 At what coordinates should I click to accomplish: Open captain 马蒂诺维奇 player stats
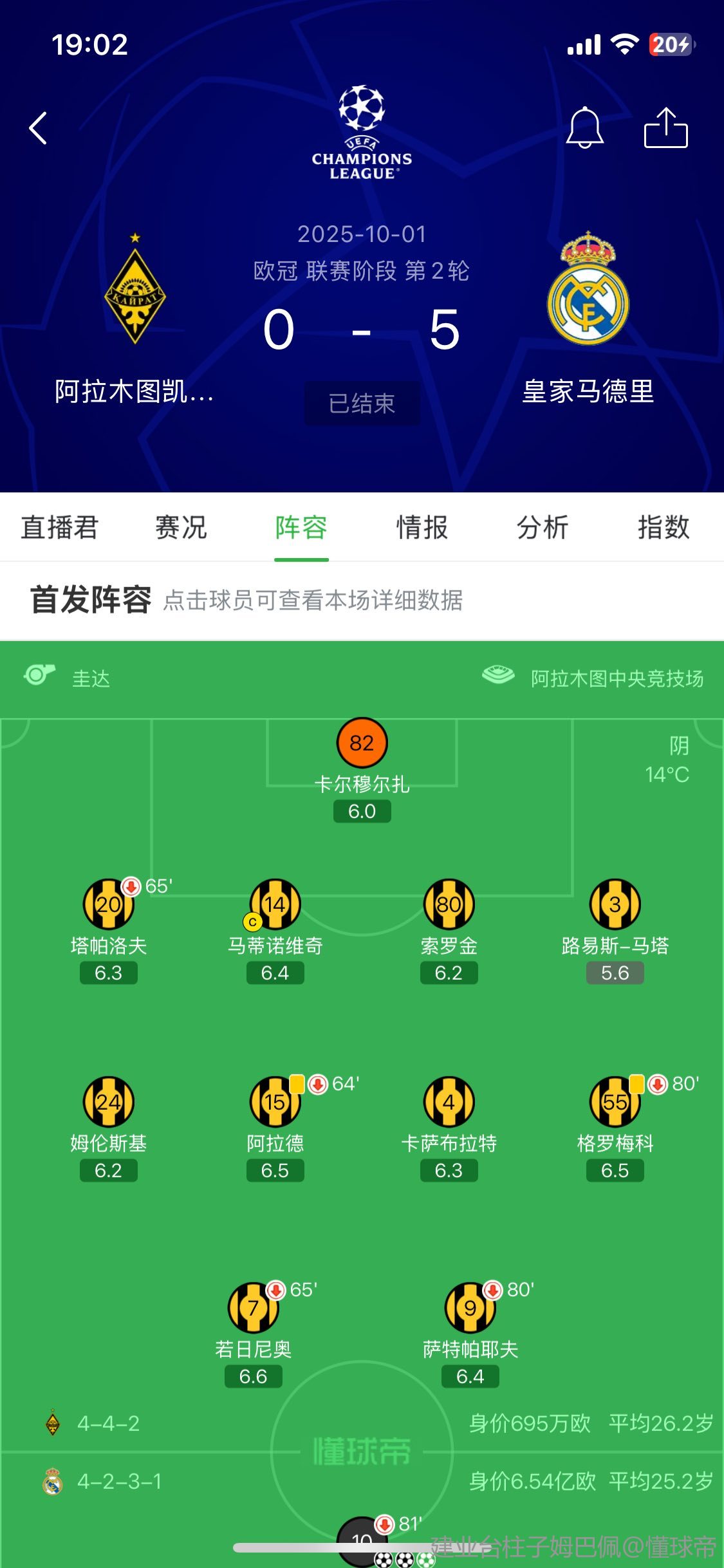pos(275,904)
